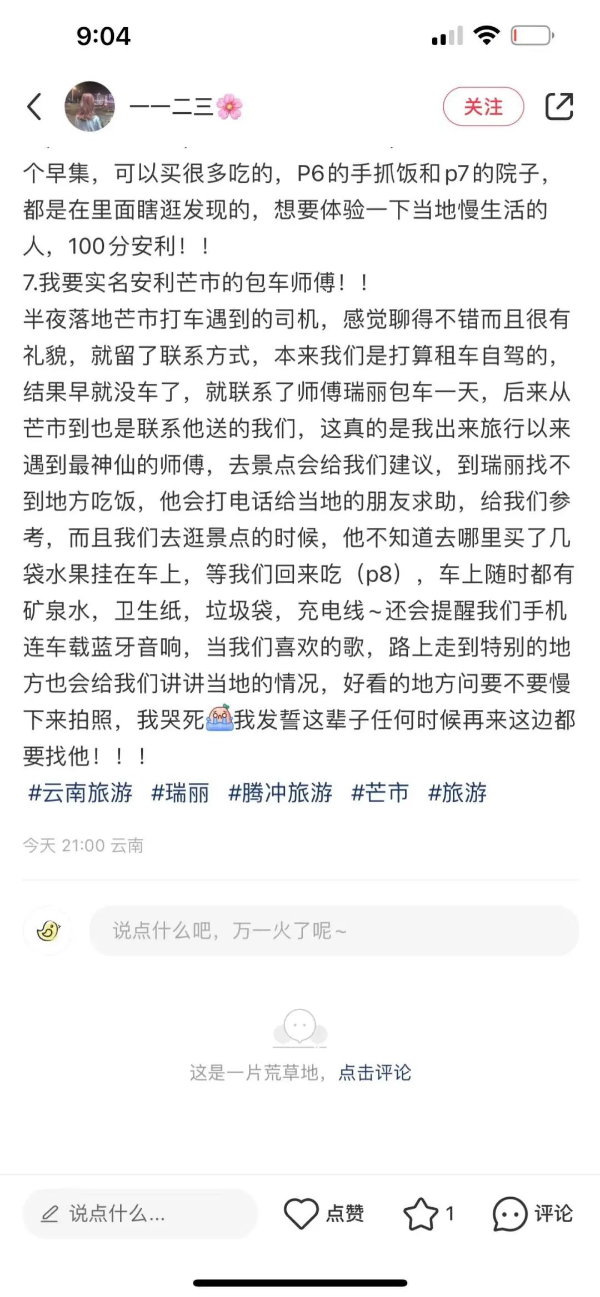The width and height of the screenshot is (600, 1297).
Task: Open the bottom 说点什么 input field
Action: pos(140,1214)
